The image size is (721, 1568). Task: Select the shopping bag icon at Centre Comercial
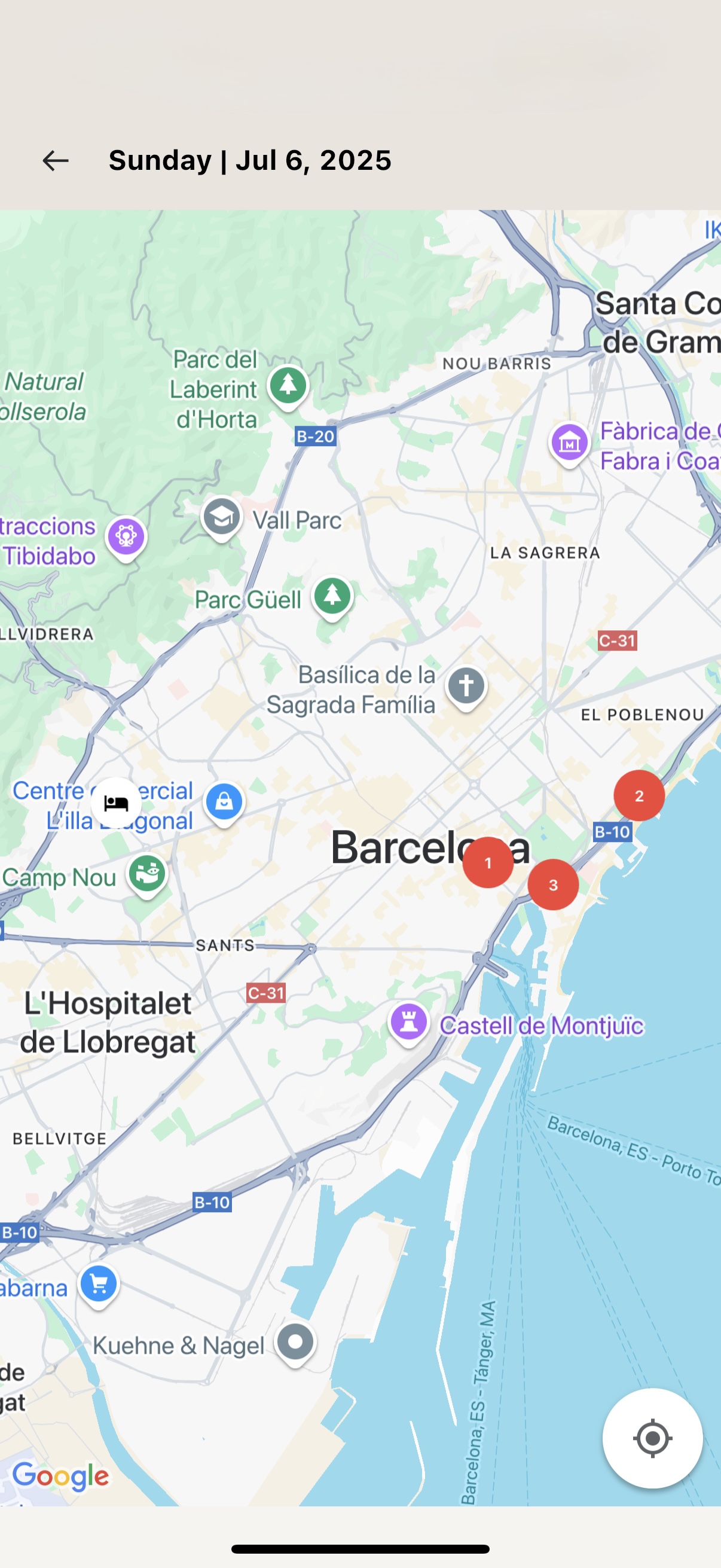tap(225, 803)
